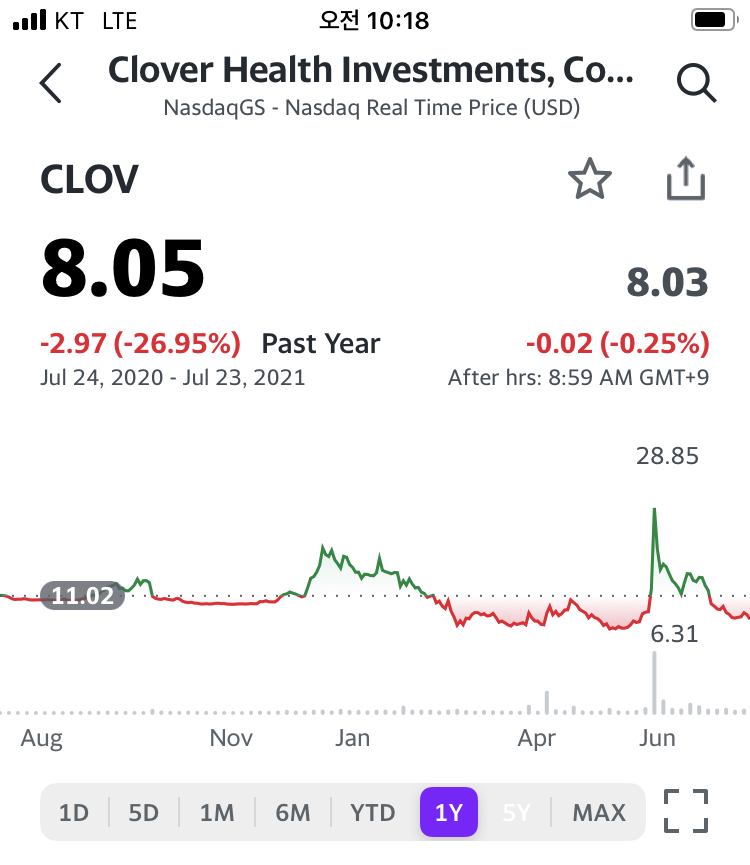Go back using the arrow icon
Image resolution: width=750 pixels, height=865 pixels.
[x=51, y=83]
